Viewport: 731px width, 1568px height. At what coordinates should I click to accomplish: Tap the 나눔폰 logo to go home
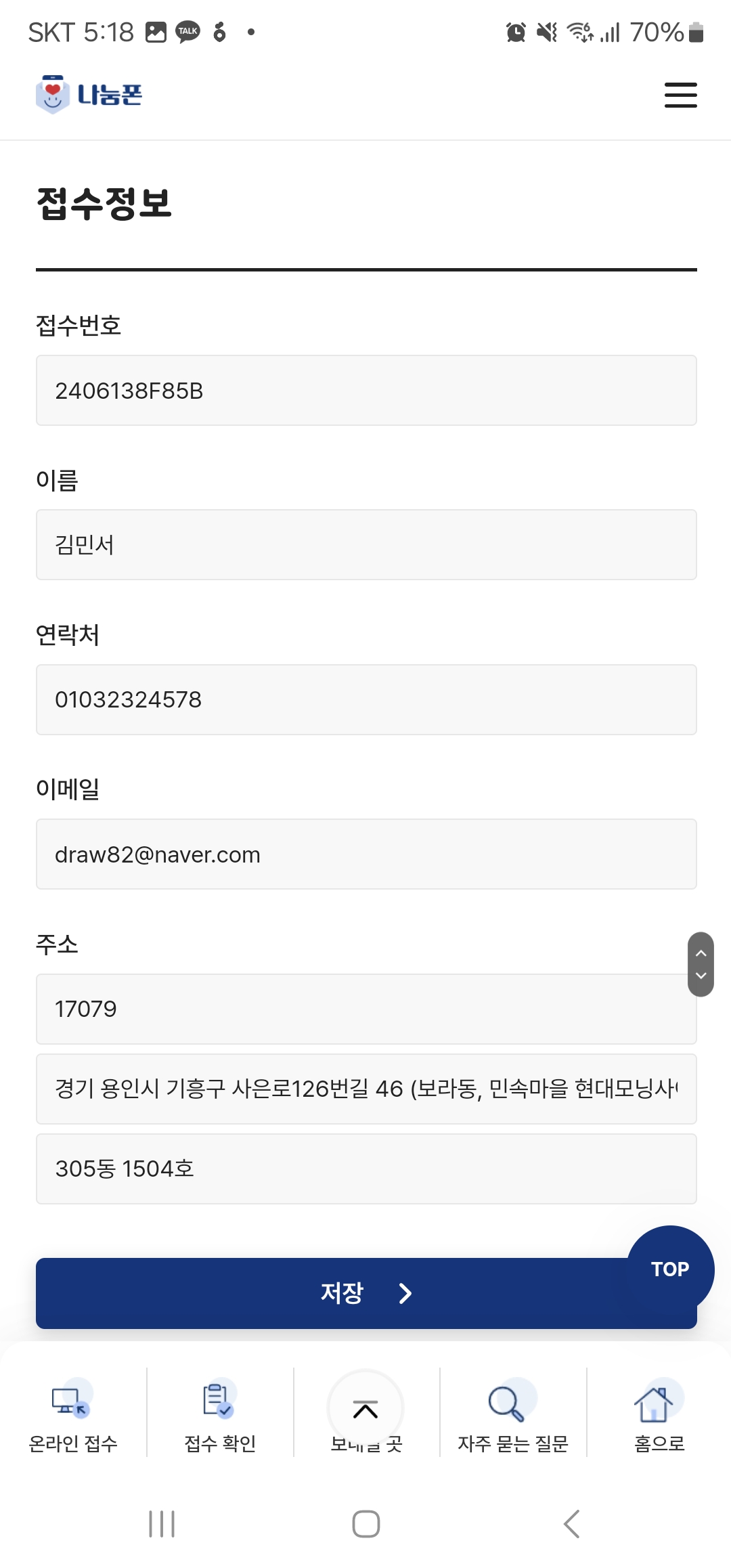click(89, 95)
